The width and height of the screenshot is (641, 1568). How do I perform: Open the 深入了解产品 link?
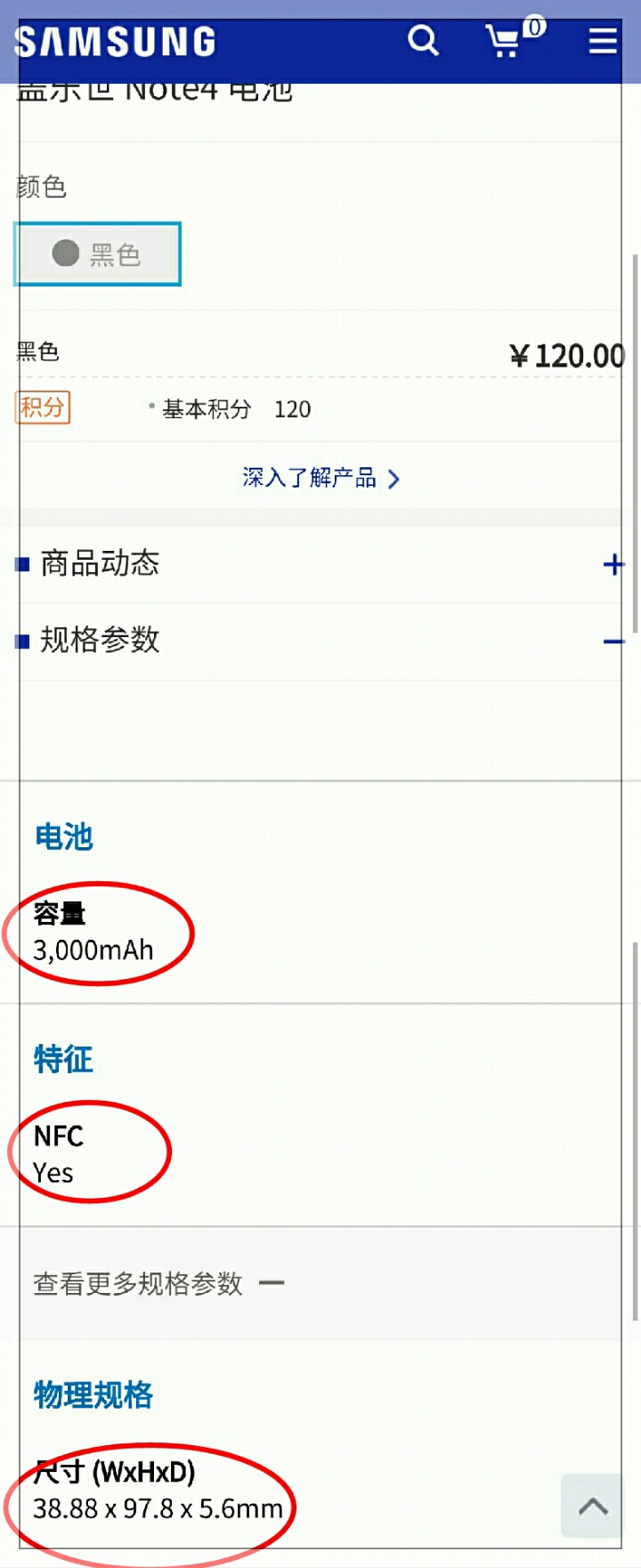click(320, 478)
